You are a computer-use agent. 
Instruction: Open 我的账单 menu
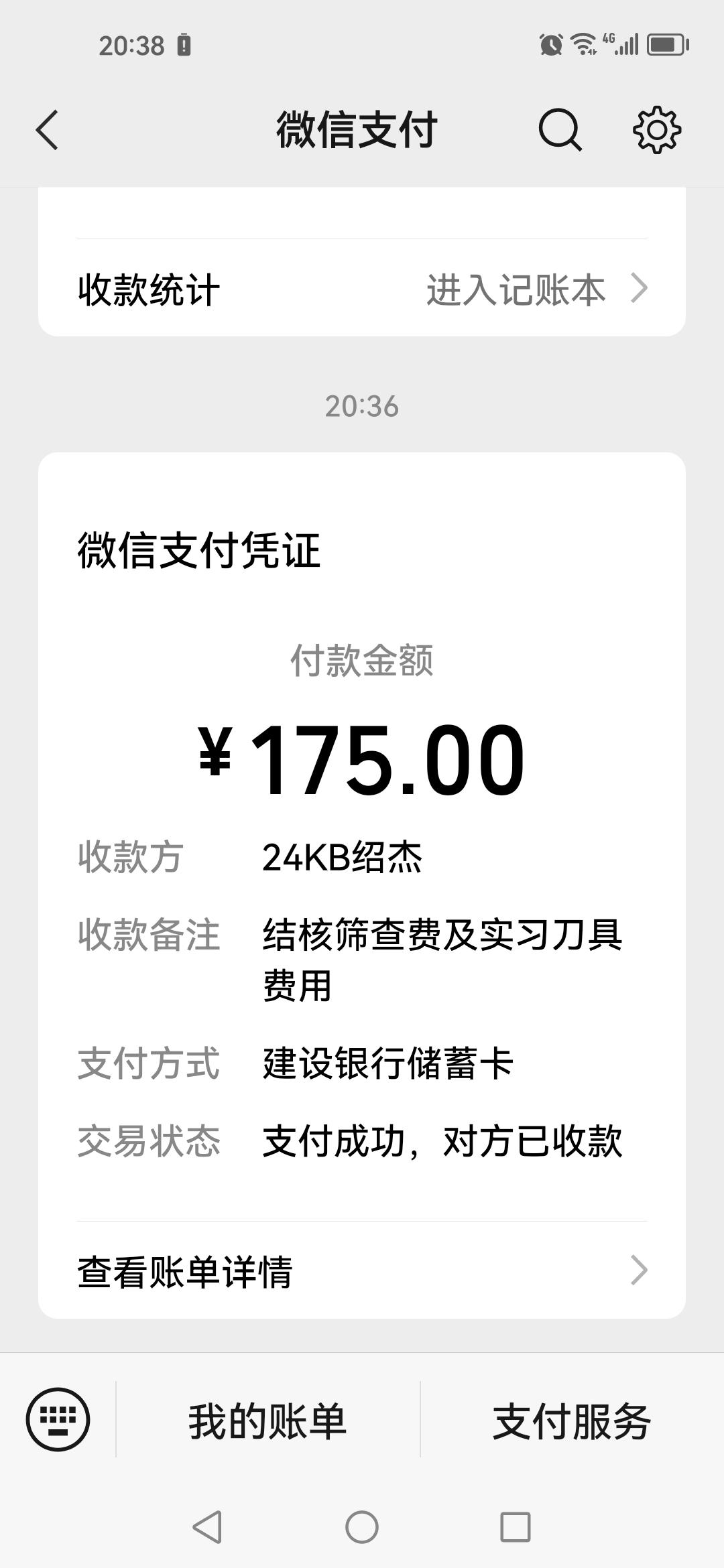[267, 1421]
